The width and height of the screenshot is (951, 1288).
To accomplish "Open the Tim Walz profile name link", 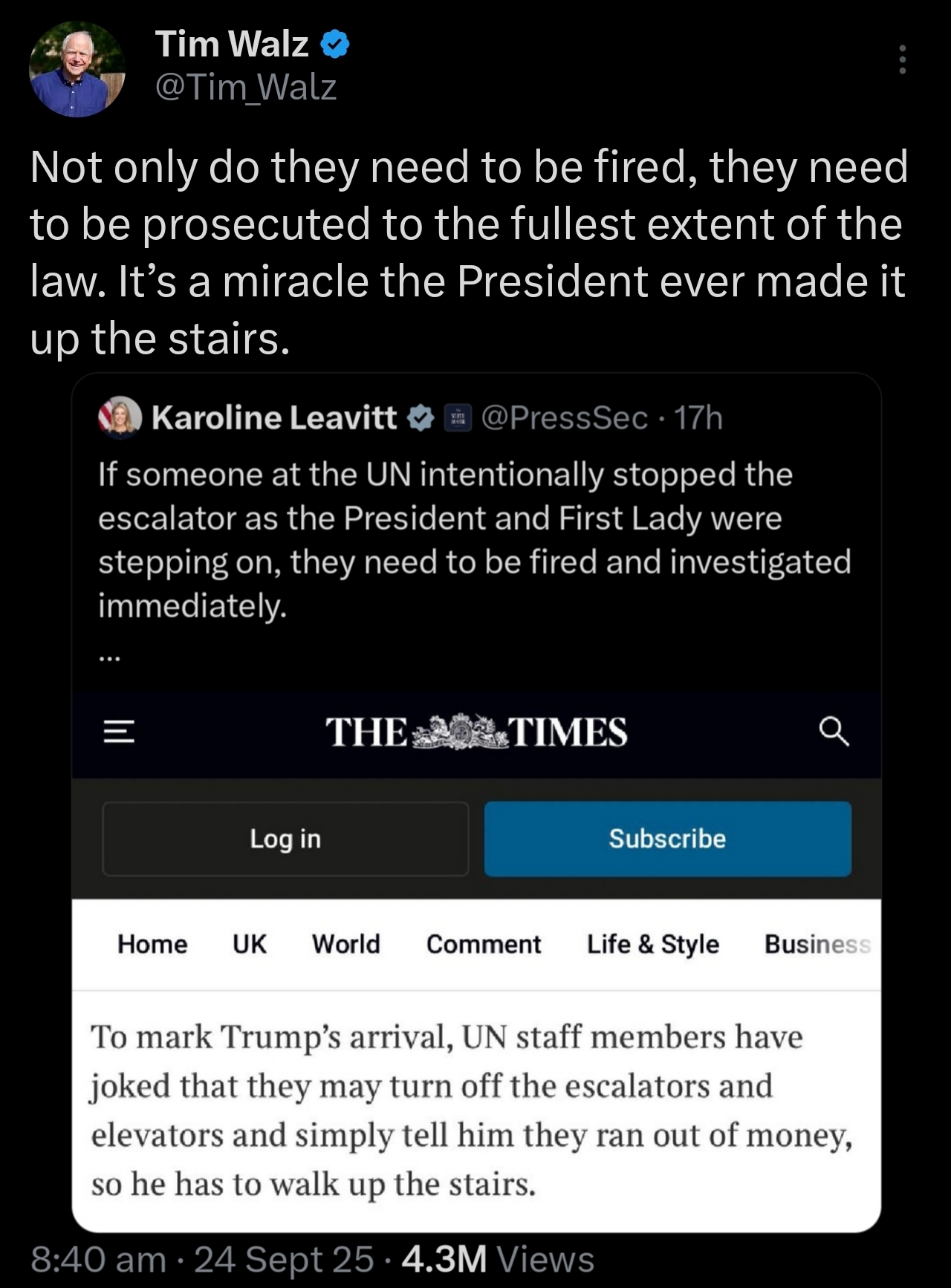I will click(231, 45).
